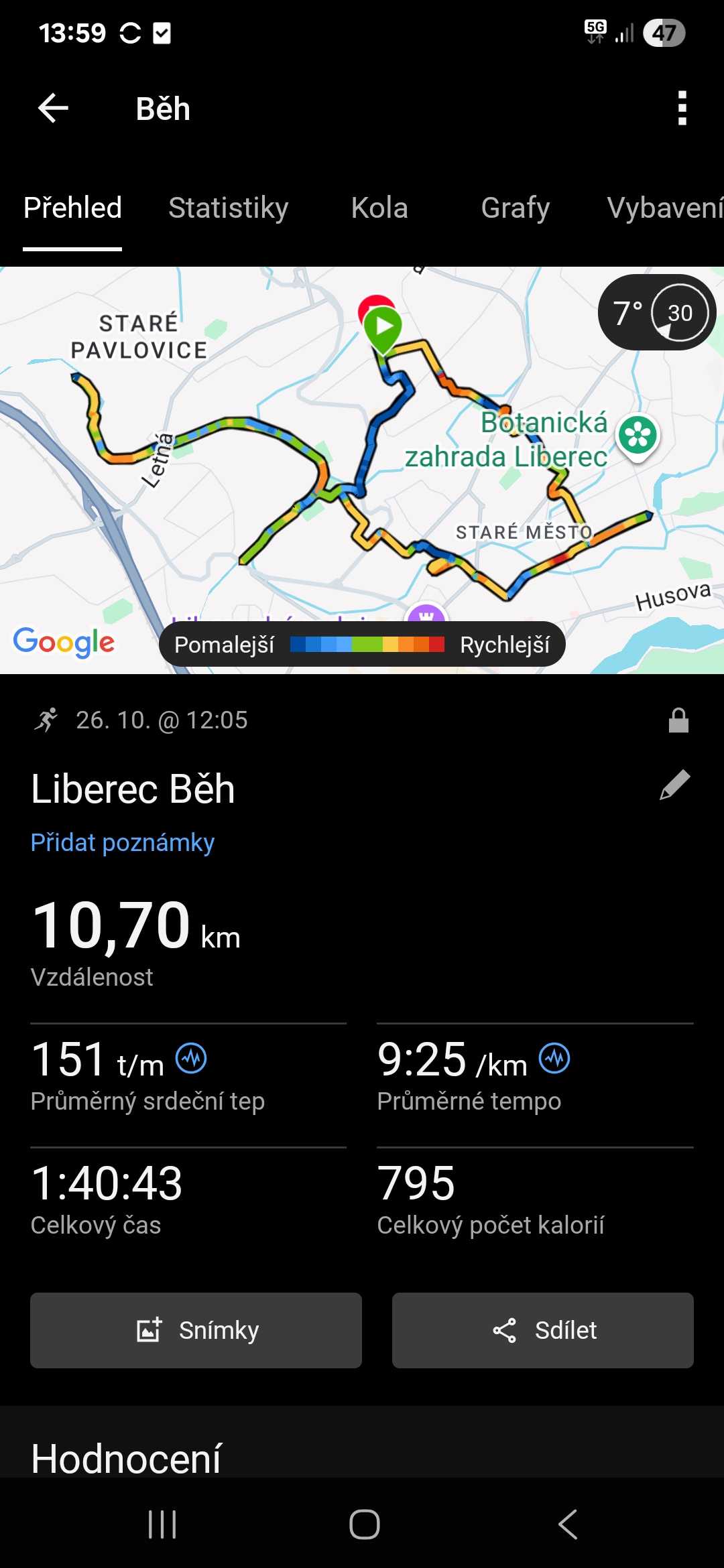724x1568 pixels.
Task: Tap the system home button
Action: (x=364, y=1524)
